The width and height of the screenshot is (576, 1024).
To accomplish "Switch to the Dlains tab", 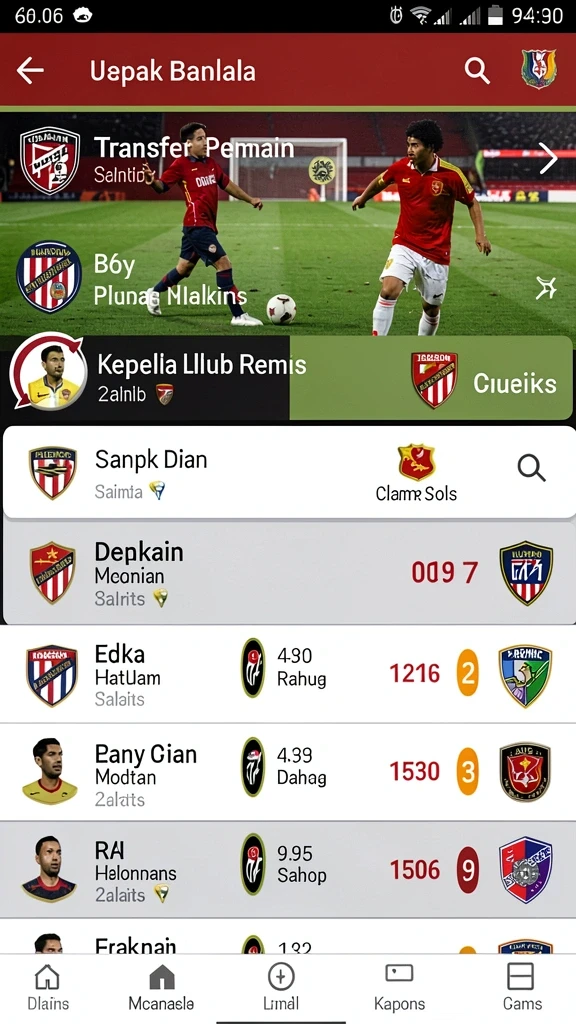I will click(48, 987).
